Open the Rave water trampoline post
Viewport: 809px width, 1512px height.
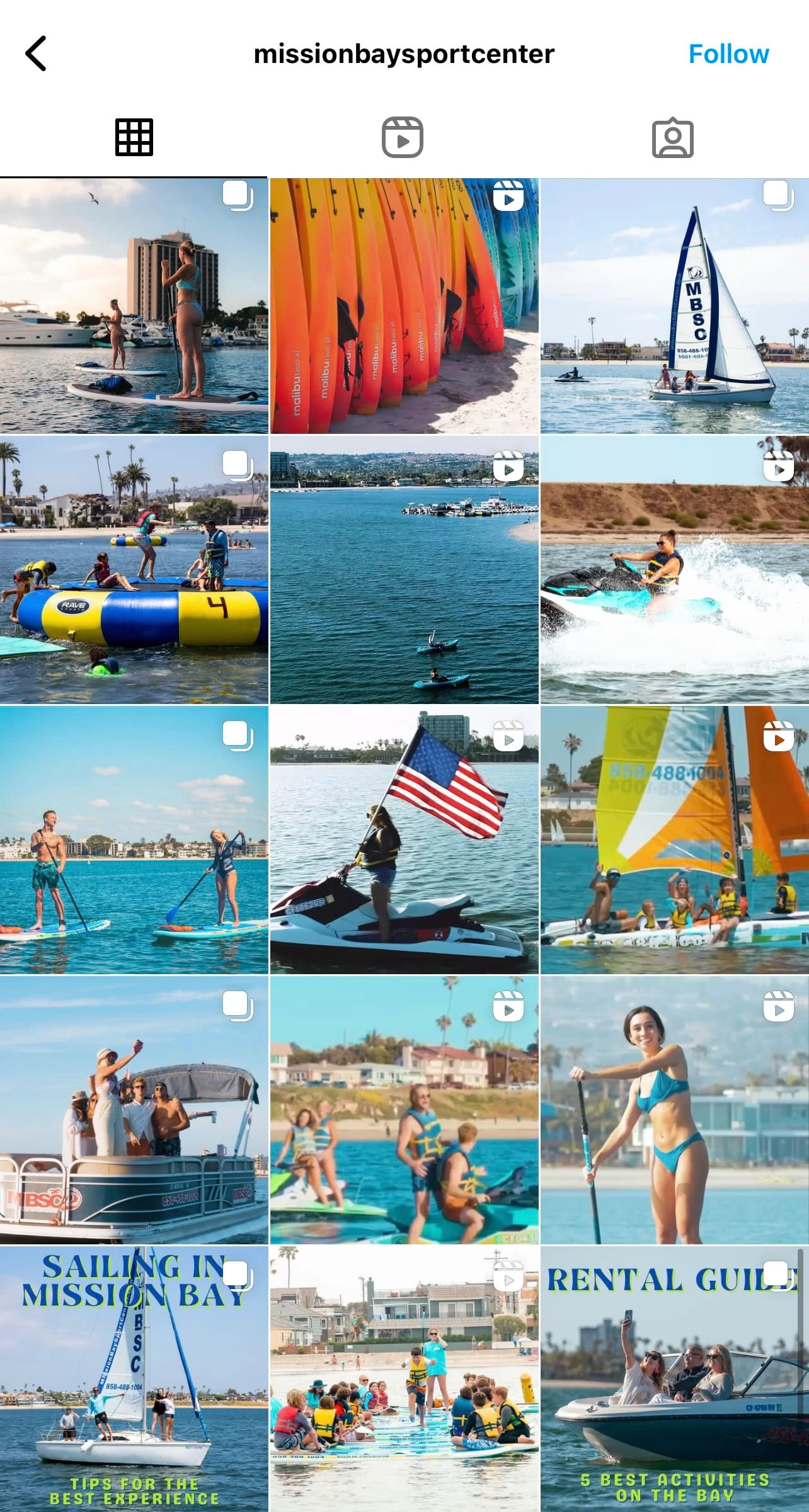134,570
